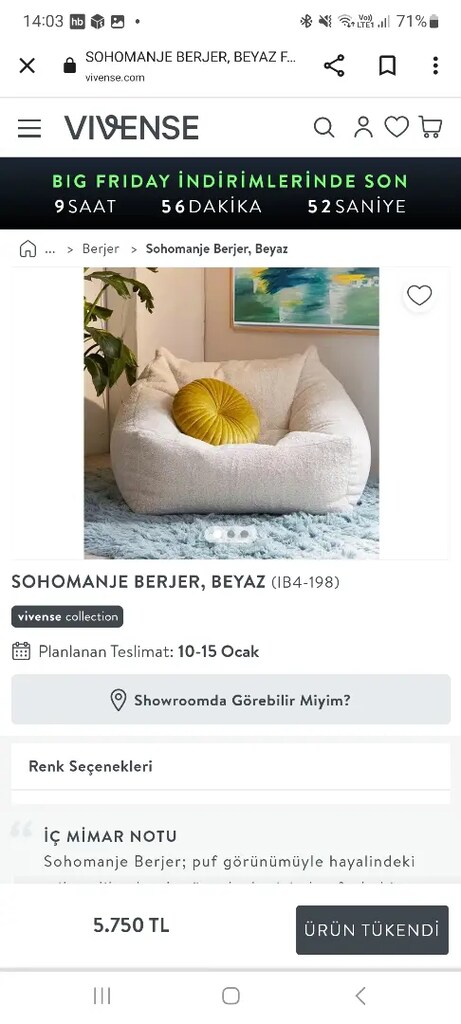Go back with system navigation button

click(360, 996)
